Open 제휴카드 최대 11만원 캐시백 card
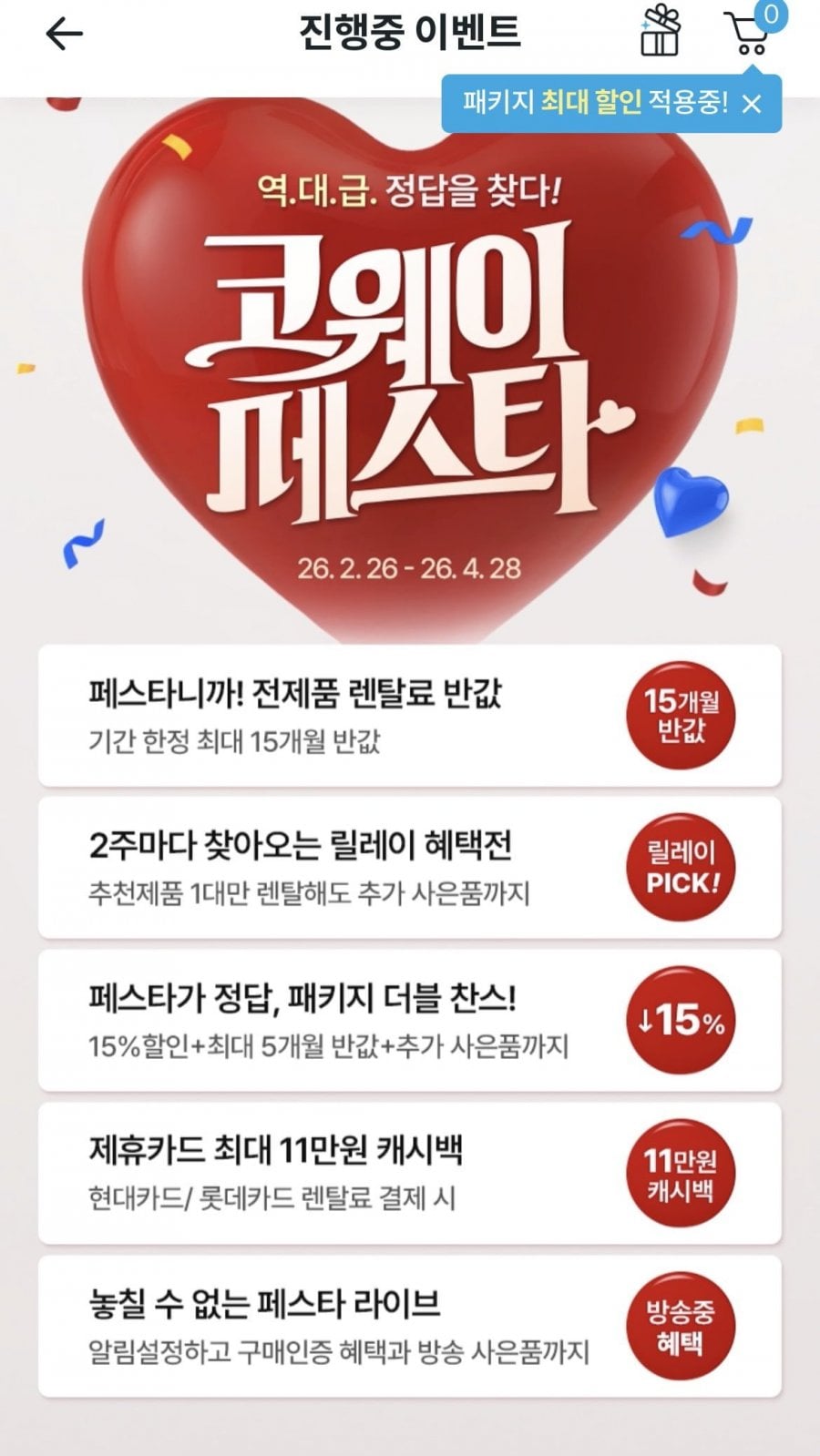Viewport: 820px width, 1456px height. coord(409,1173)
